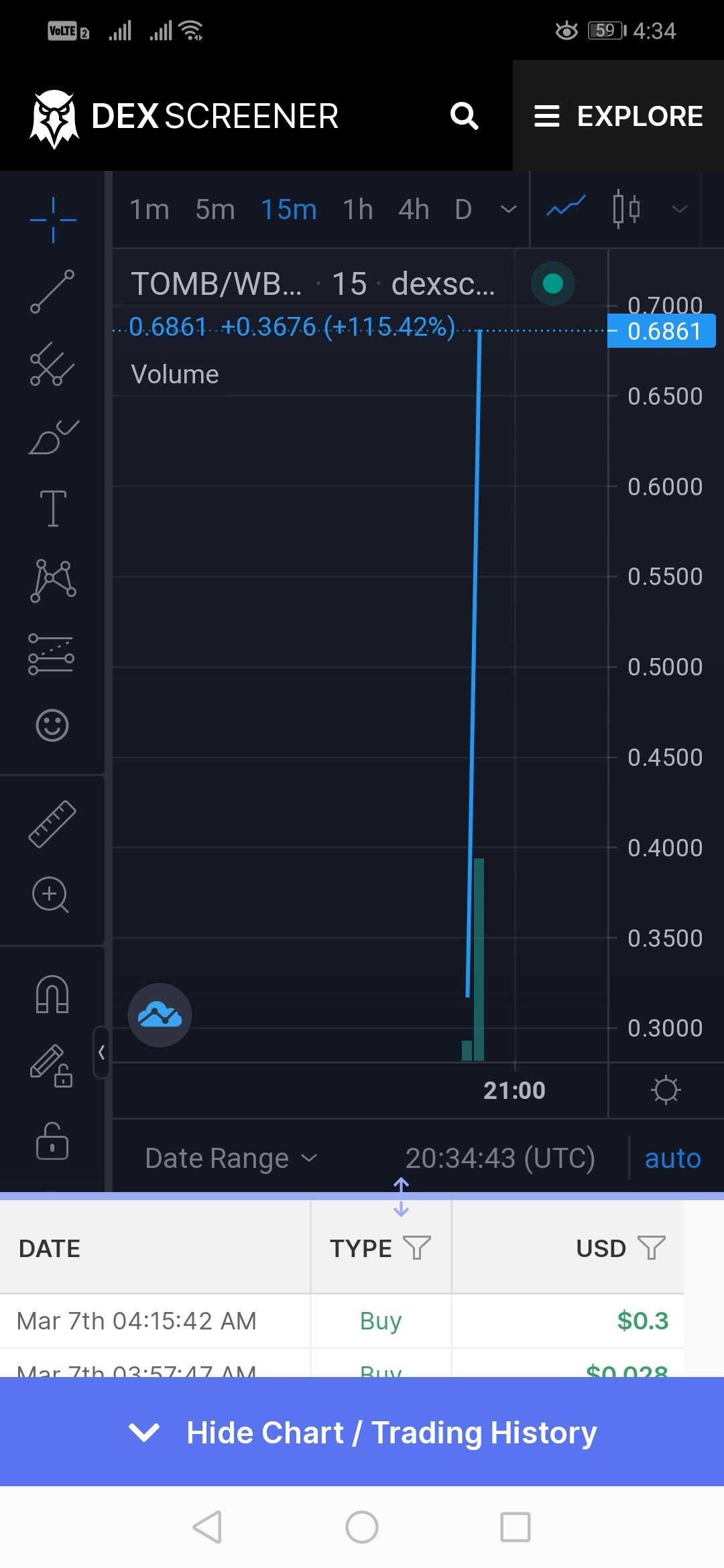This screenshot has width=724, height=1568.
Task: Expand more timeframes dropdown
Action: pyautogui.click(x=509, y=209)
